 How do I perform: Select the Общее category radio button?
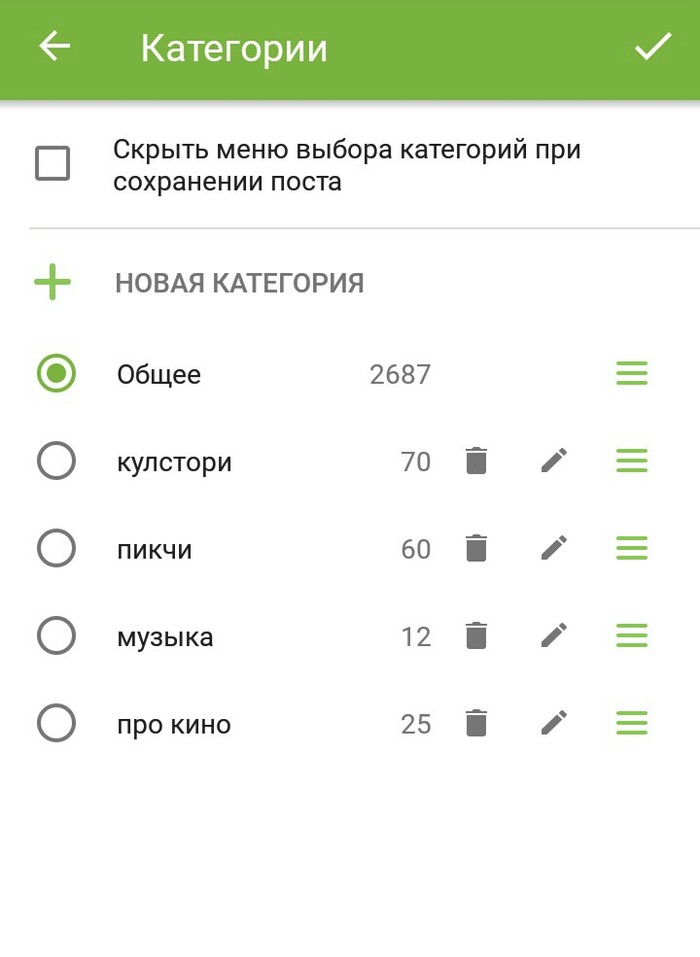click(56, 374)
